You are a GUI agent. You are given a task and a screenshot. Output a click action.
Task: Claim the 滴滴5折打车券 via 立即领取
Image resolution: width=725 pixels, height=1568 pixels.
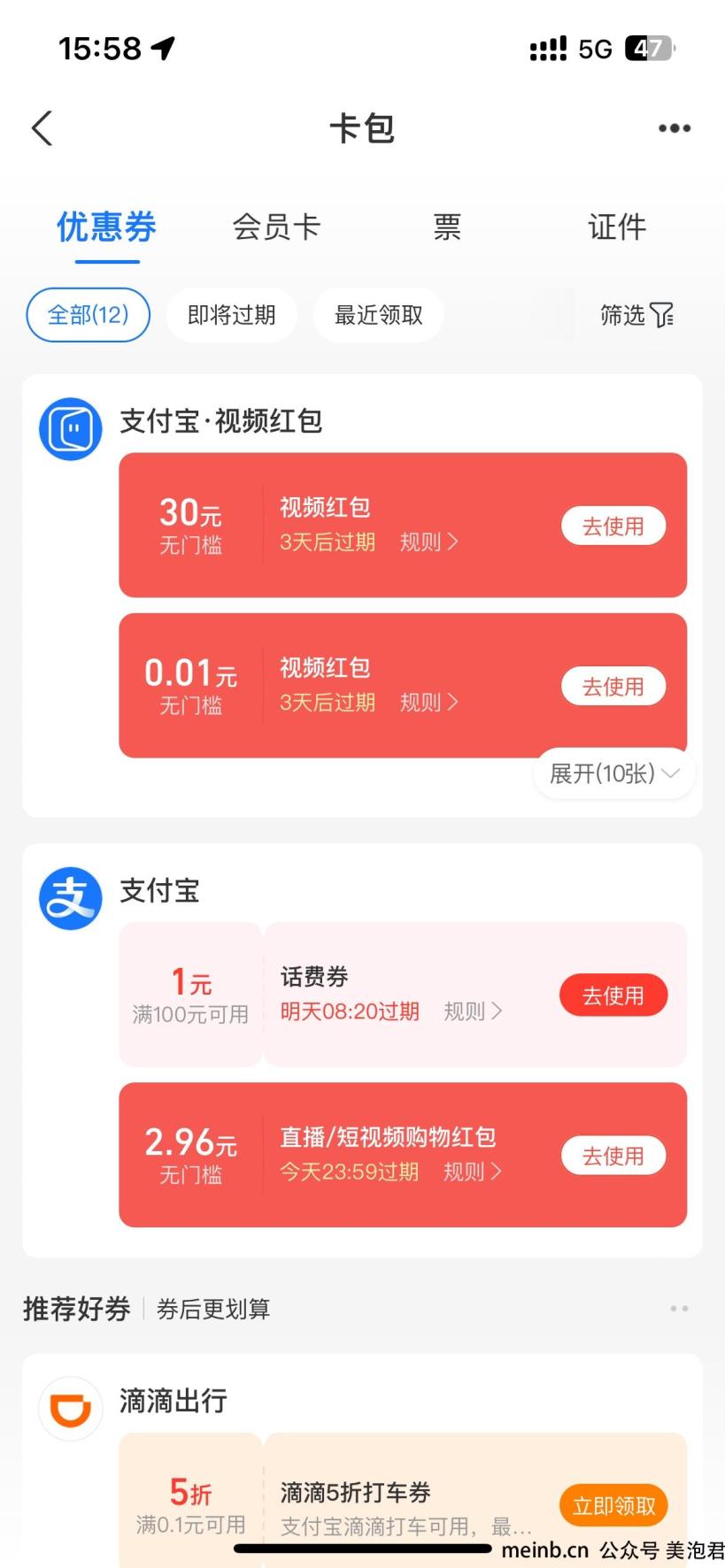pos(613,1506)
